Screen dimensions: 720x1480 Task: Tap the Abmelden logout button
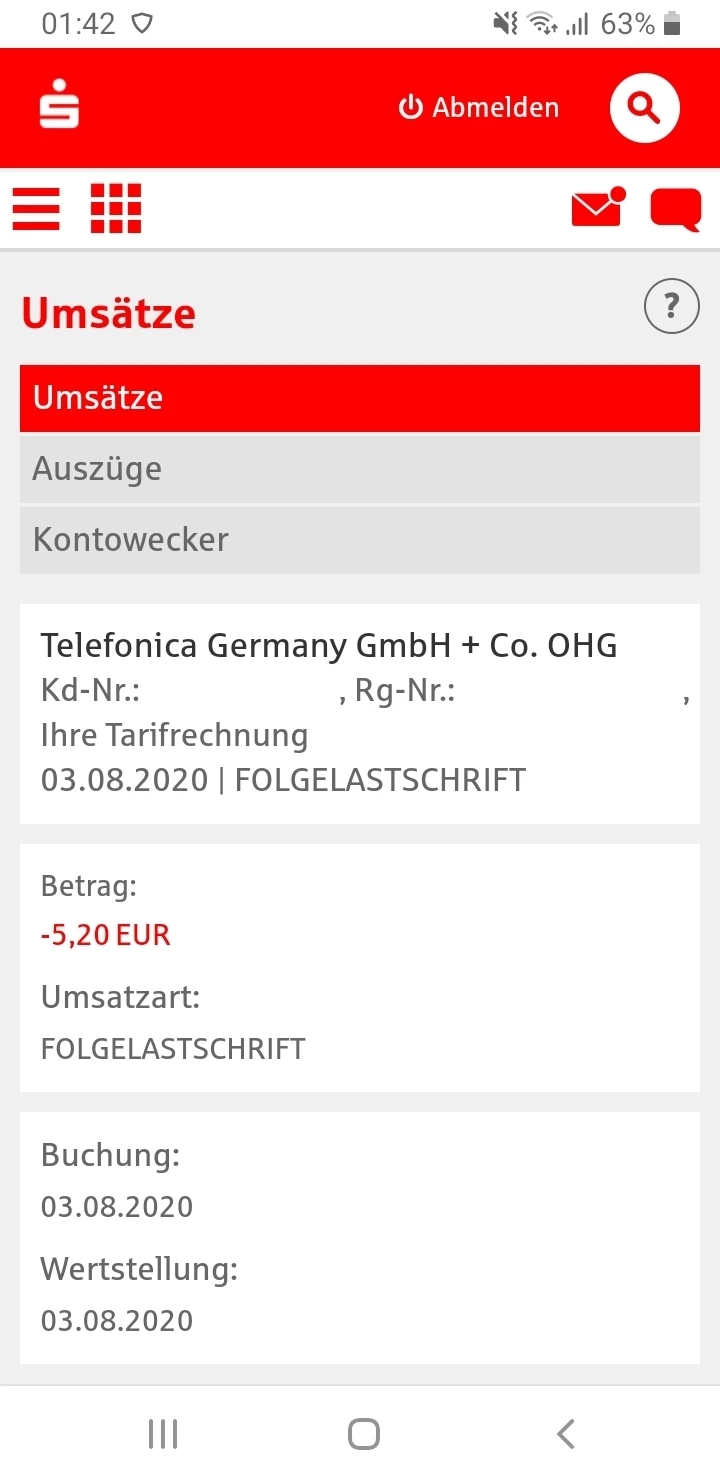click(x=479, y=108)
